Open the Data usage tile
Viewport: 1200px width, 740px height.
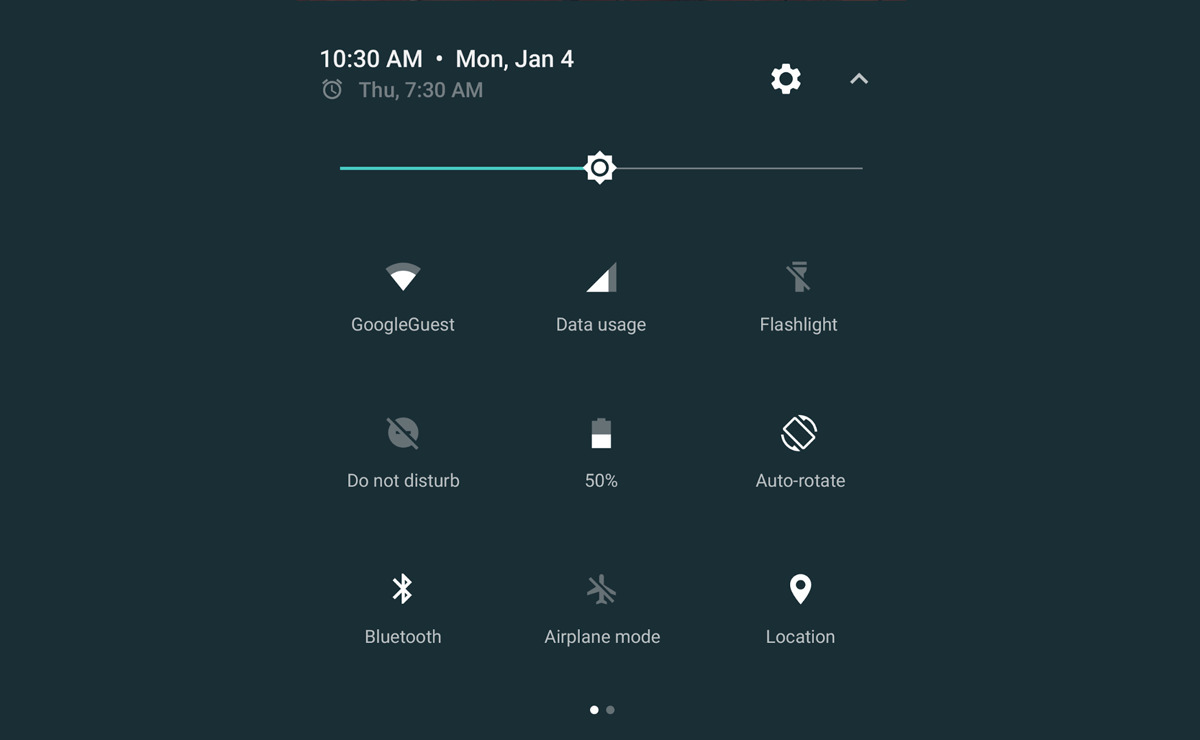(601, 277)
